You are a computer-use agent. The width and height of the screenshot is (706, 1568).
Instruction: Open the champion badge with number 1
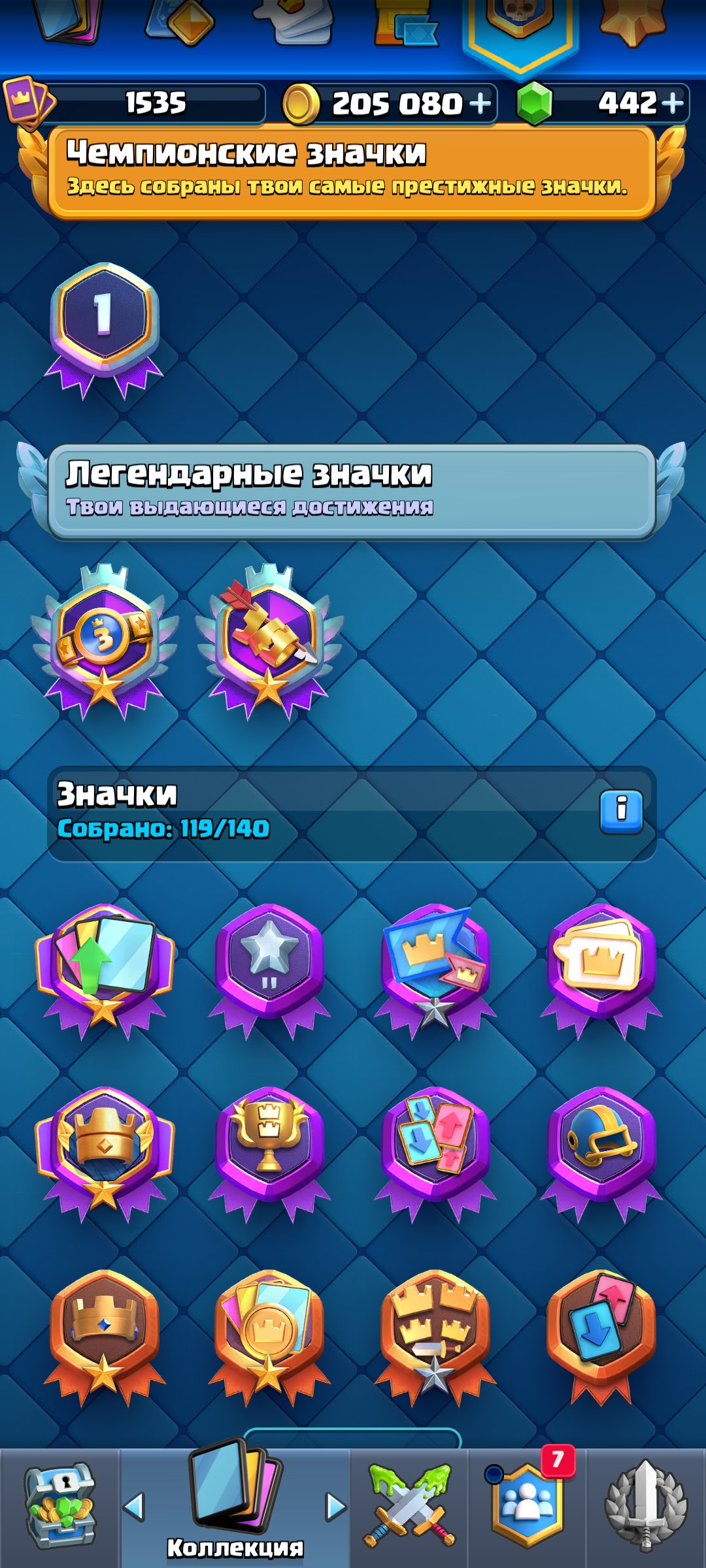[x=104, y=331]
